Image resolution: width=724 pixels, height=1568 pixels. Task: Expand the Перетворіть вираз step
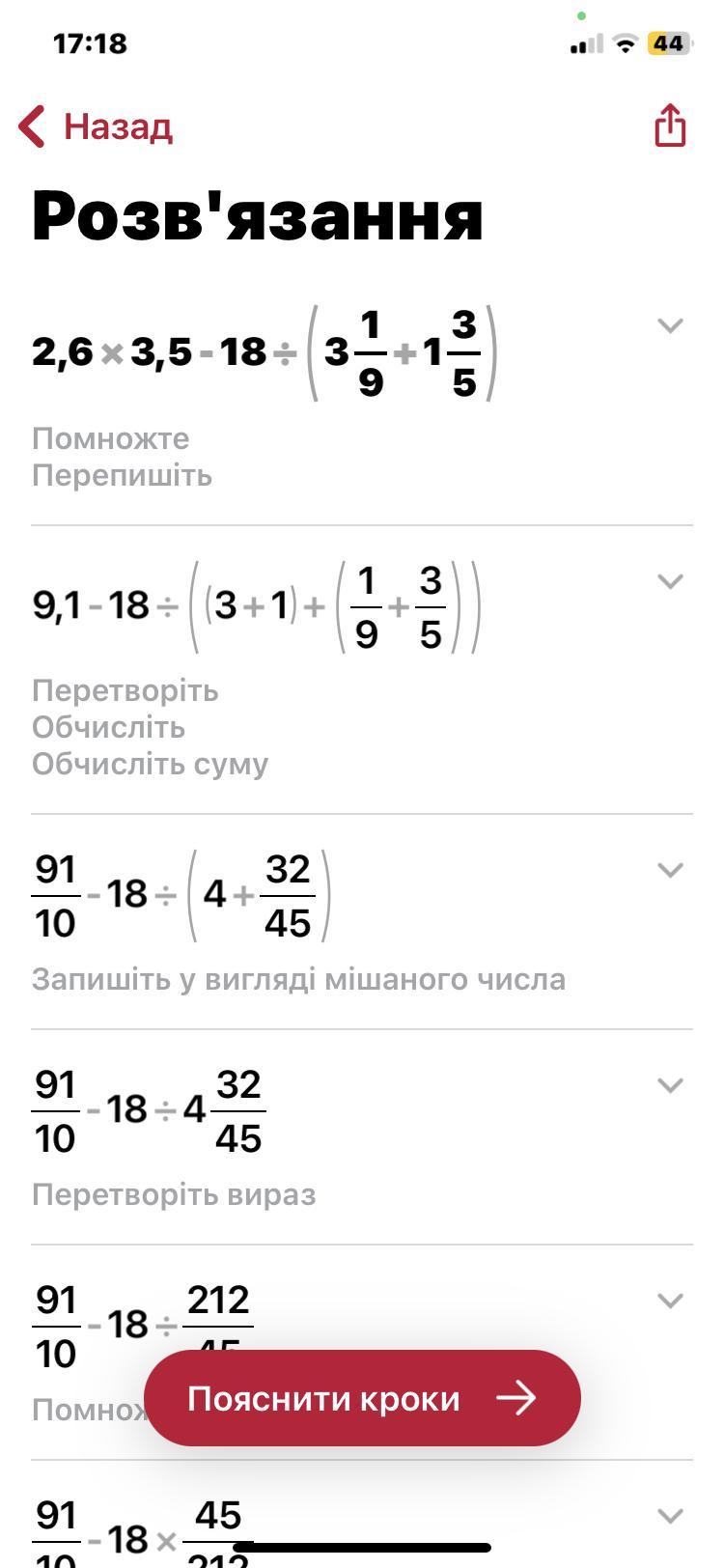pos(670,1085)
